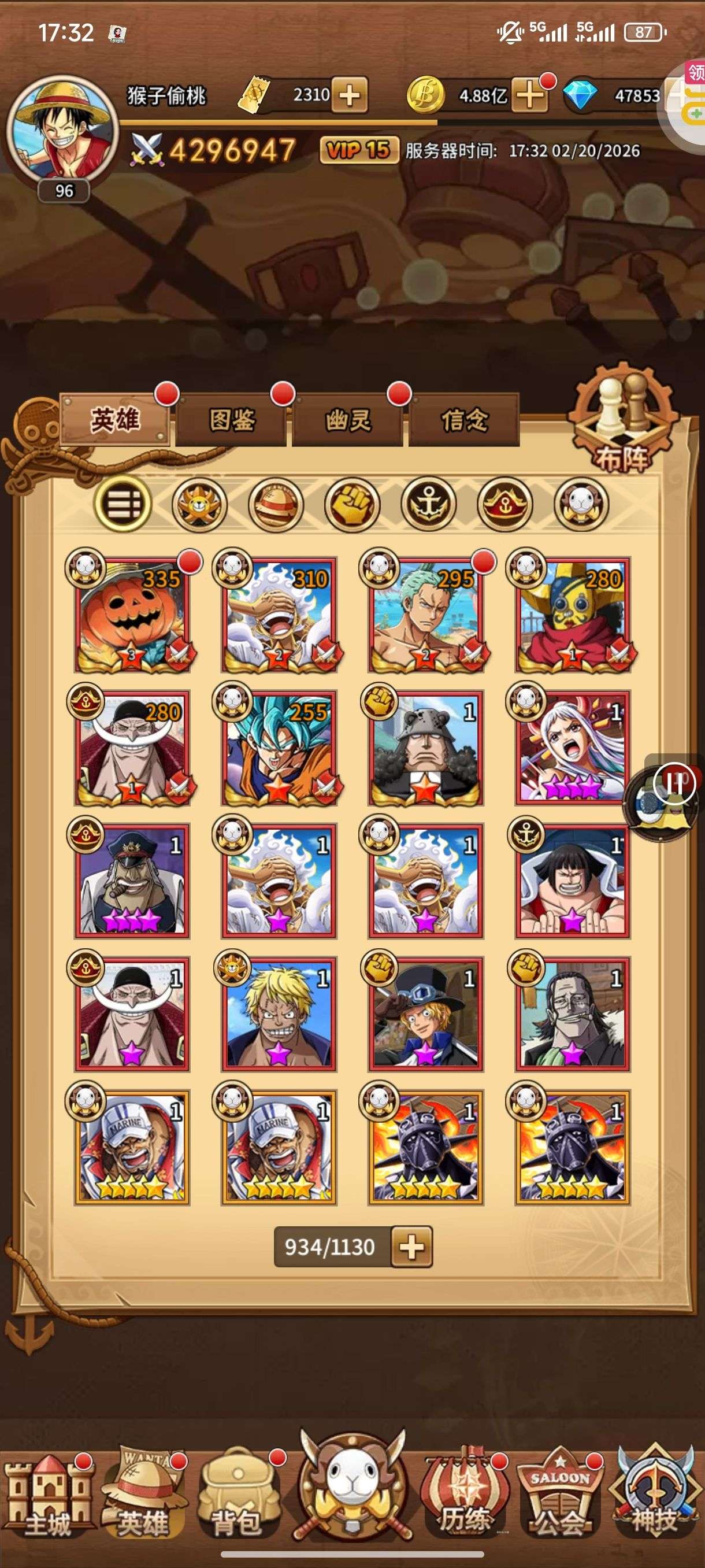Open the level 255 Goku hero card
The width and height of the screenshot is (705, 1568).
pyautogui.click(x=279, y=748)
